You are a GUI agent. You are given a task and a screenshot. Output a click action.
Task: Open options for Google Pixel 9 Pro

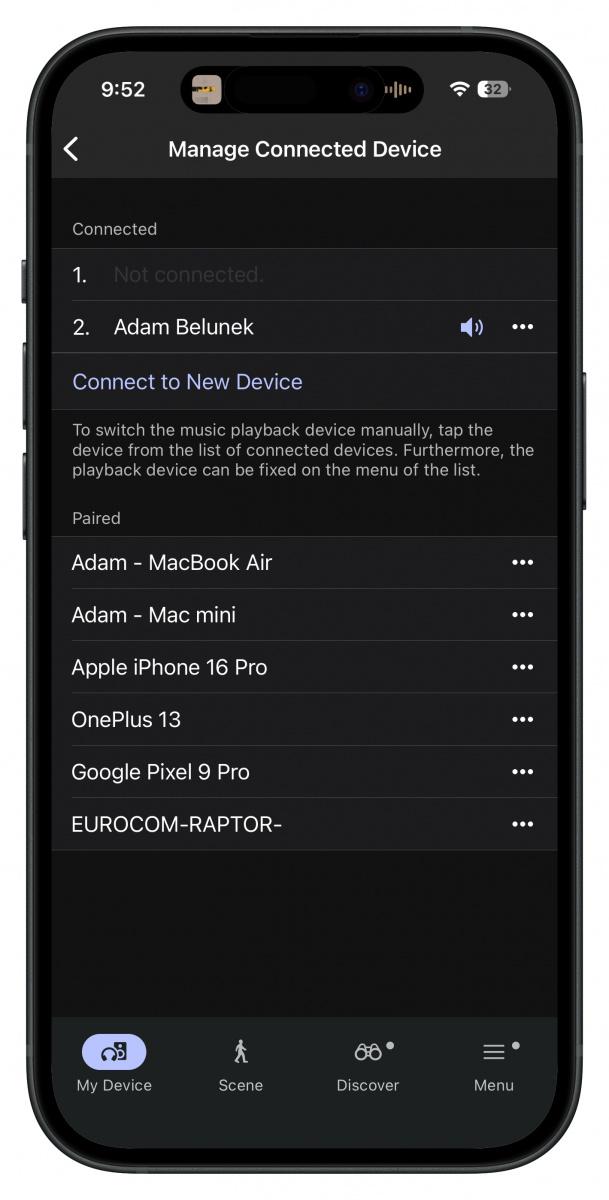tap(522, 772)
